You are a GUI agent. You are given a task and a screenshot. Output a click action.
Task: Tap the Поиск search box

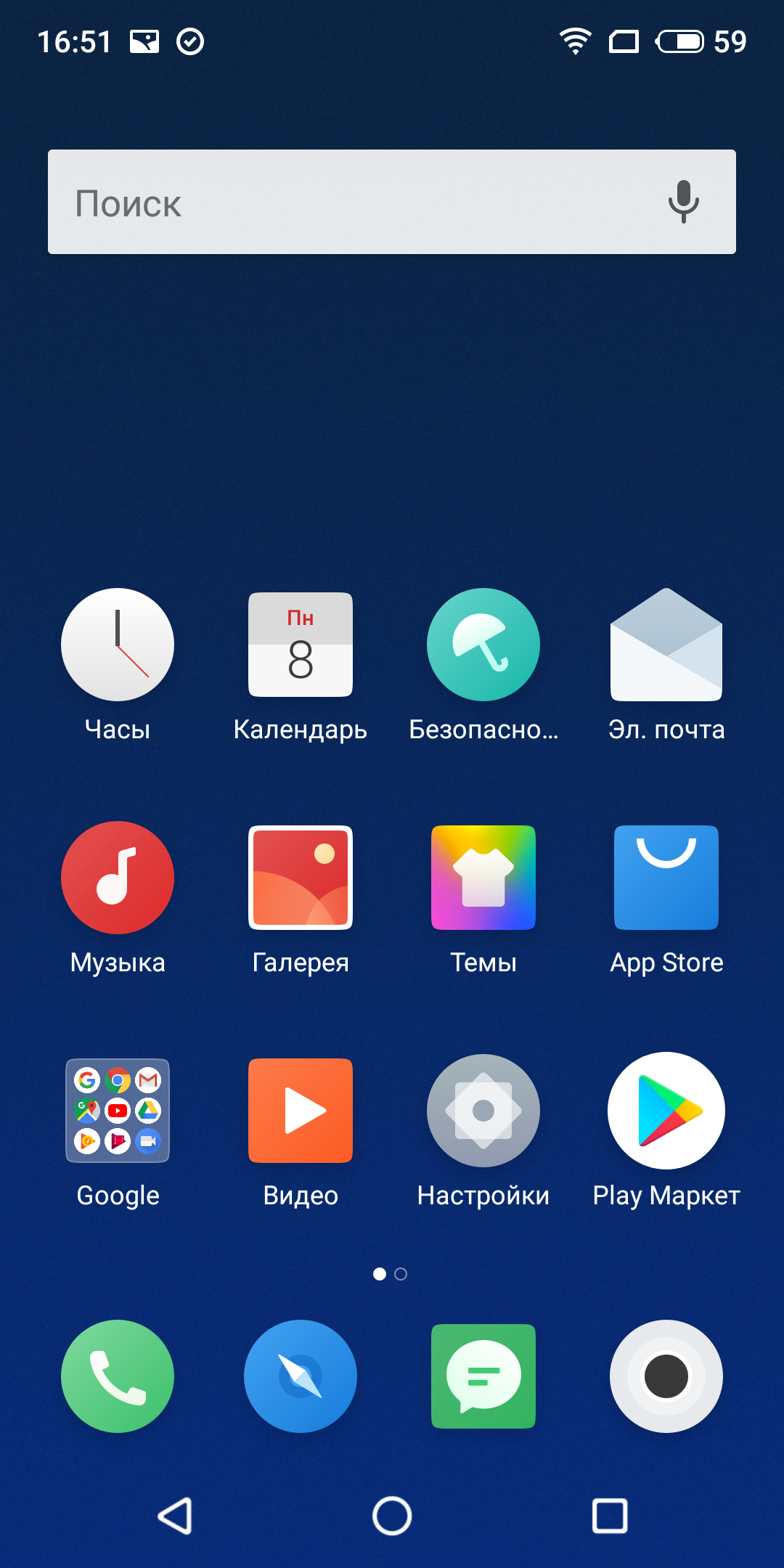(x=348, y=202)
